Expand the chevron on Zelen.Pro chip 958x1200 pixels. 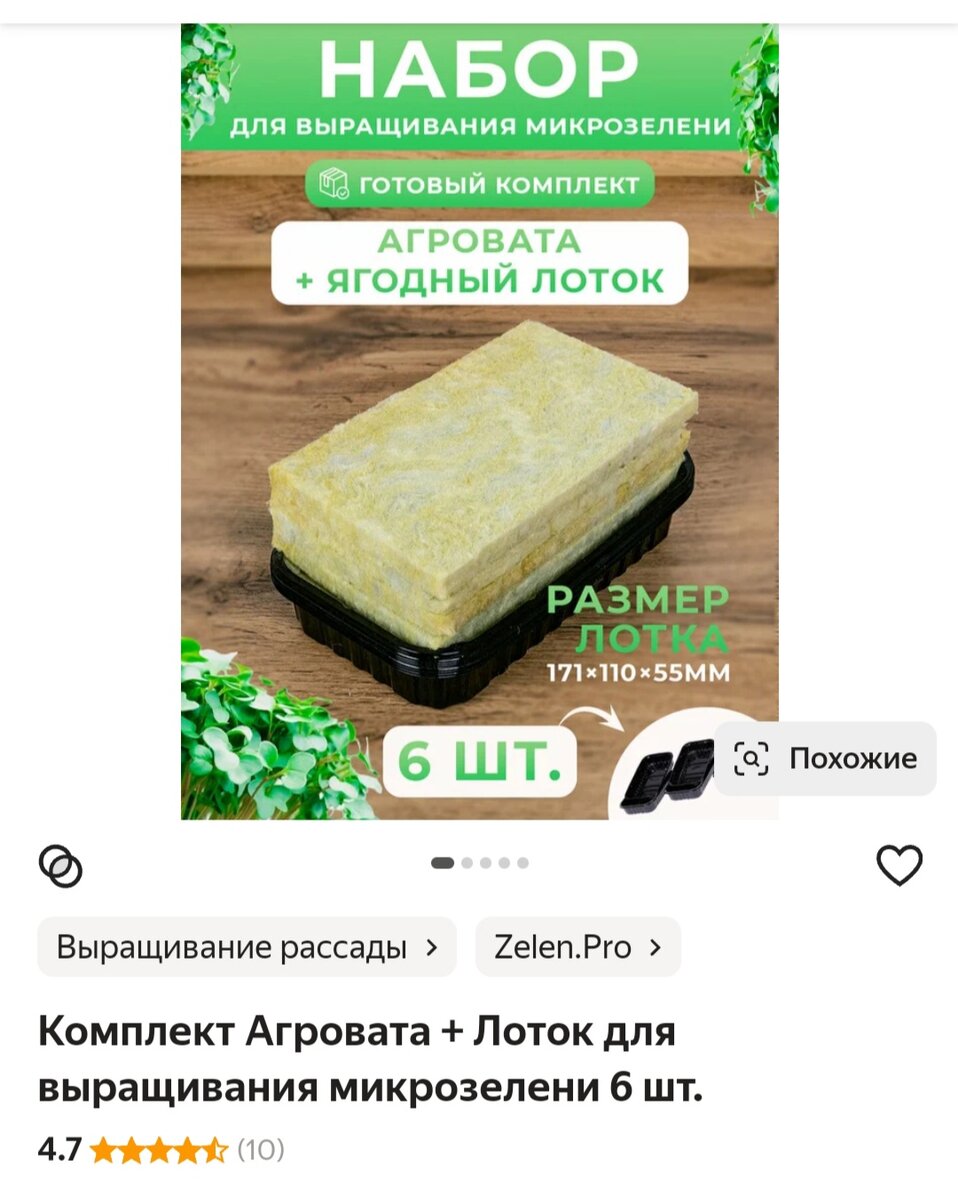point(655,946)
